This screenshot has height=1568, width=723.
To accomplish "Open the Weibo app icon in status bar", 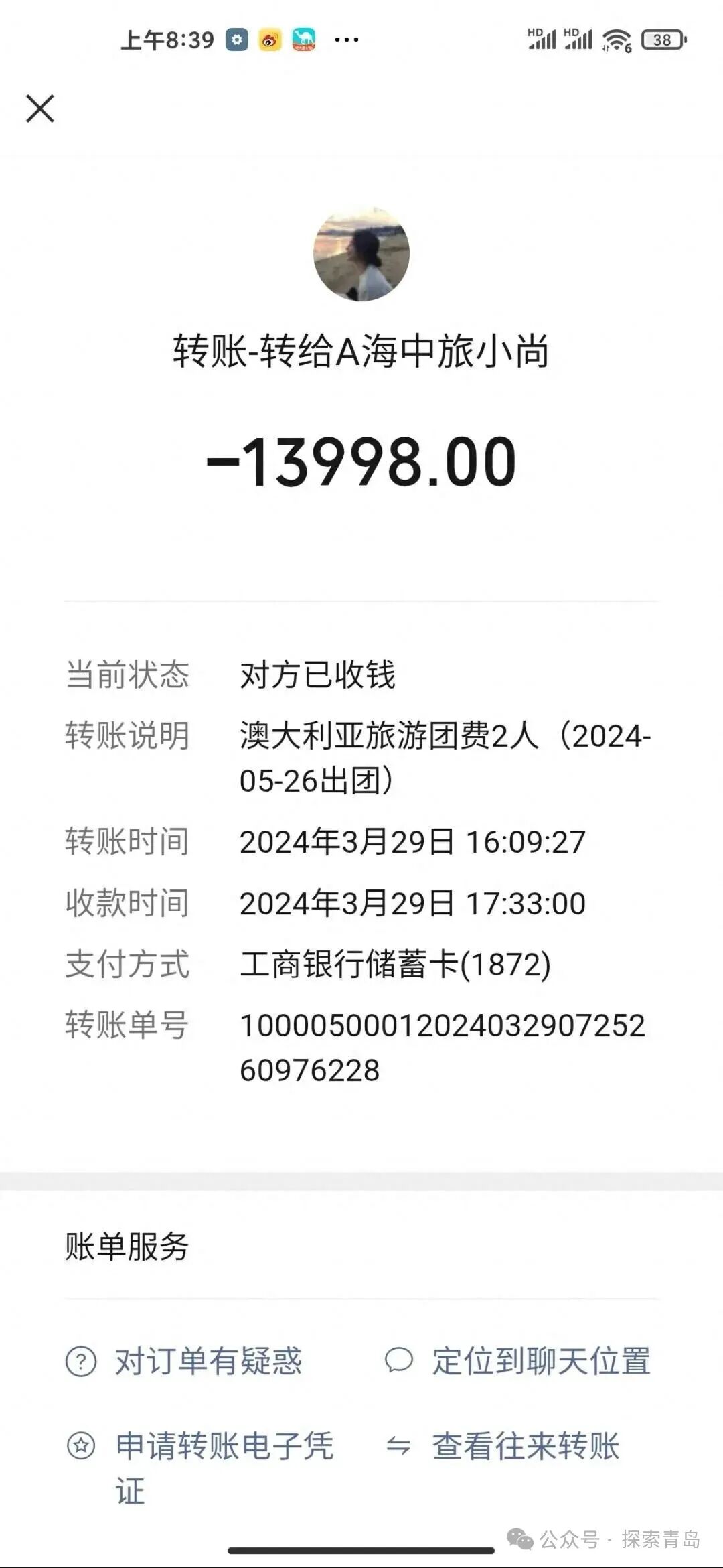I will point(270,40).
